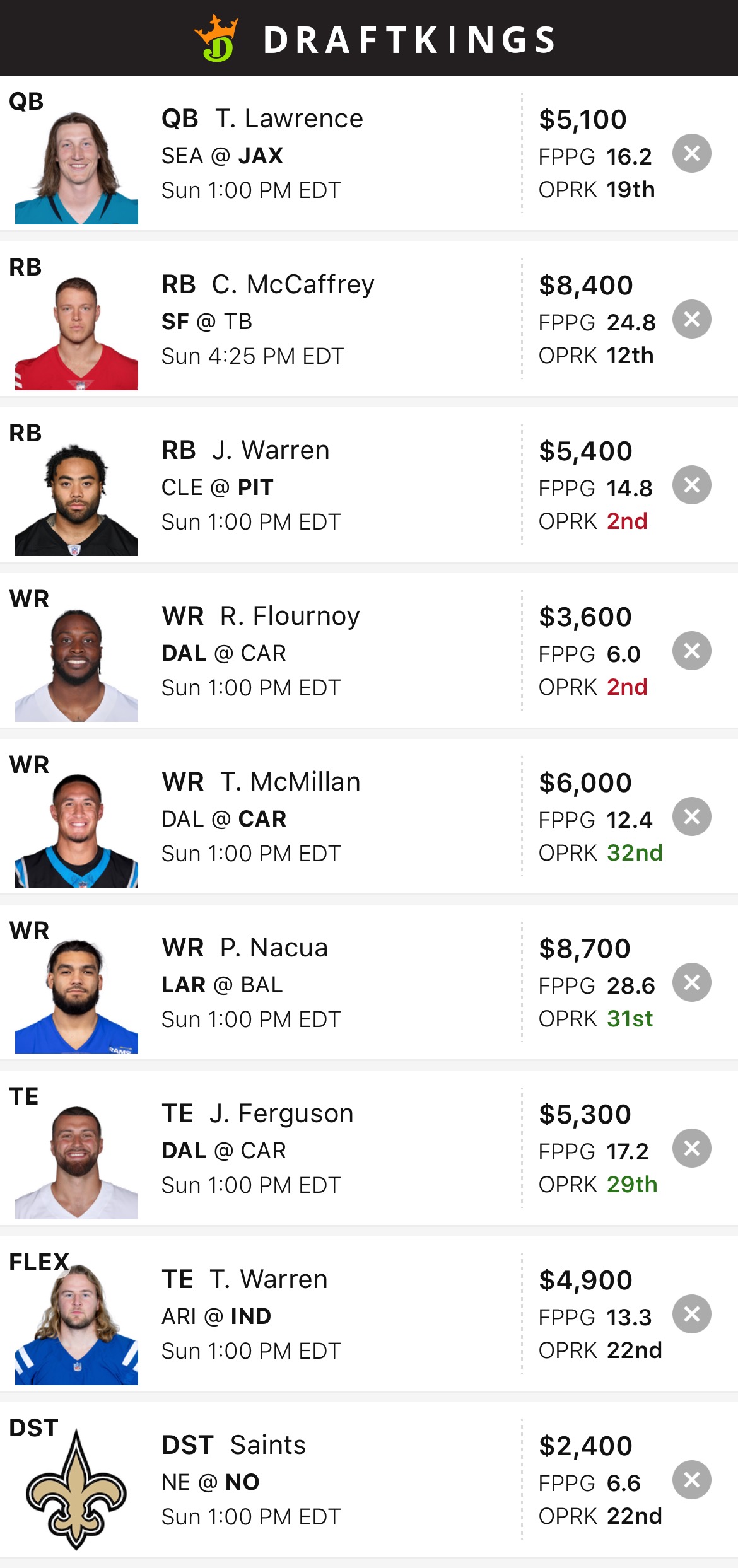Viewport: 738px width, 1568px height.
Task: View Saints DST details
Action: (x=268, y=1445)
